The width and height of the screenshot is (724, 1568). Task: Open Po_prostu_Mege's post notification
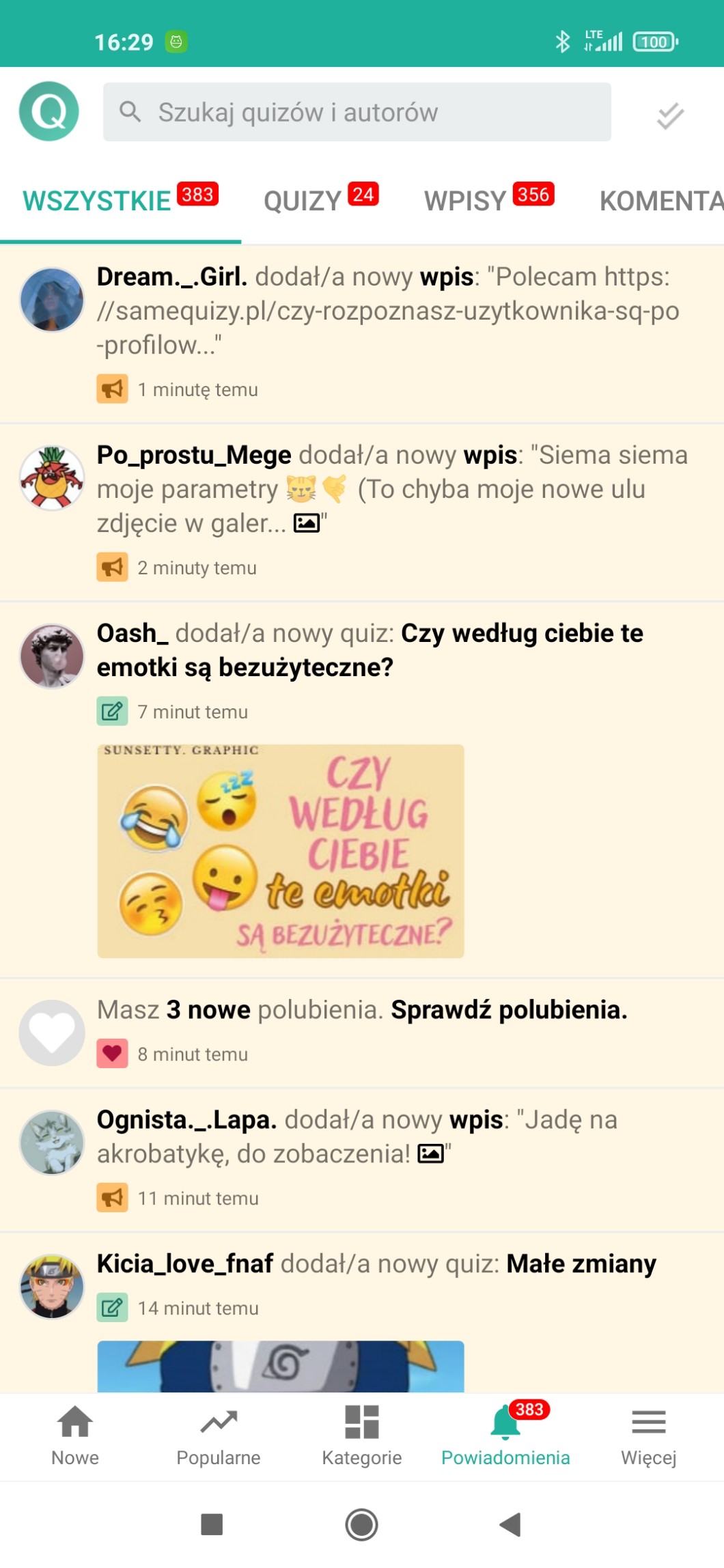(x=392, y=489)
